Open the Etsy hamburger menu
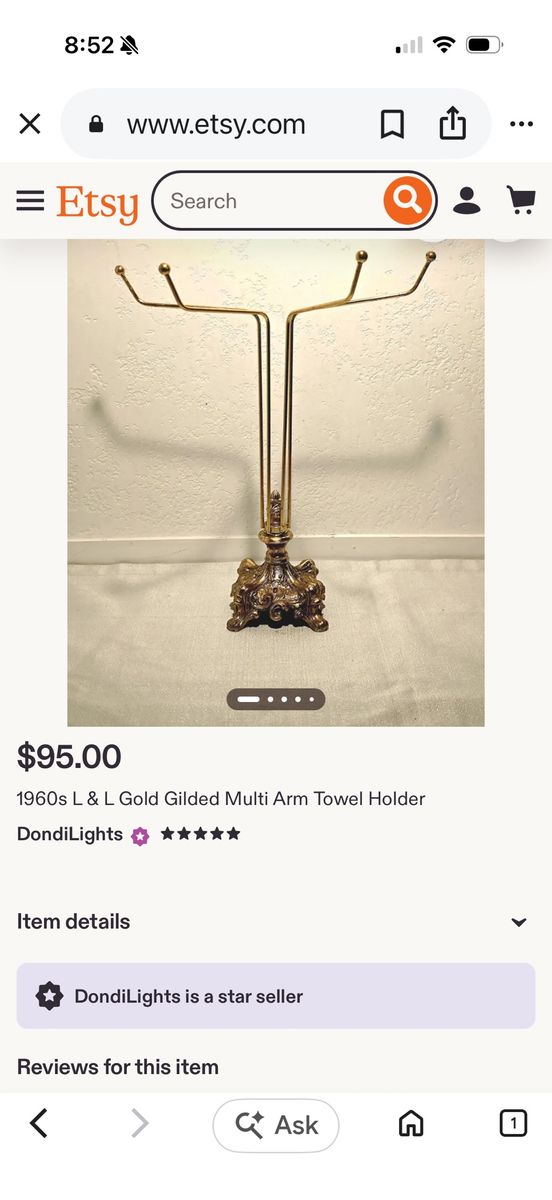Image resolution: width=552 pixels, height=1200 pixels. [30, 201]
